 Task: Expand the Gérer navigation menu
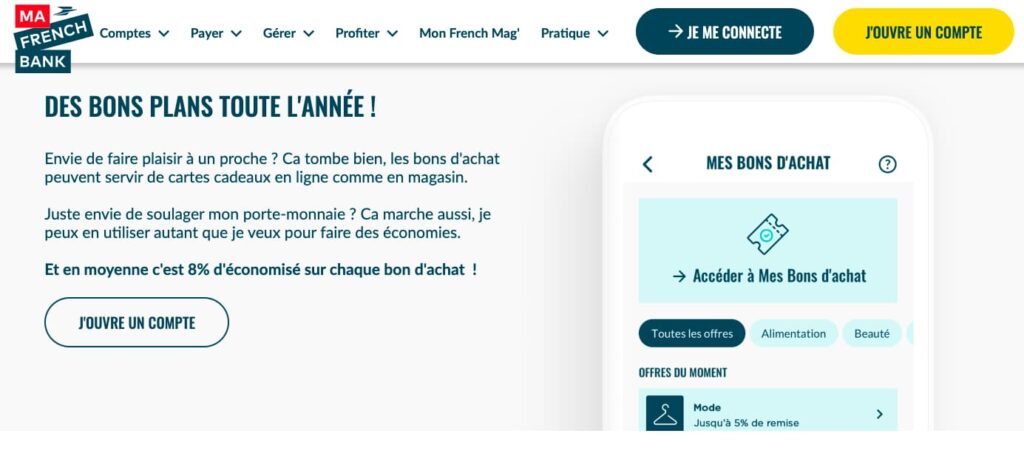pos(288,33)
